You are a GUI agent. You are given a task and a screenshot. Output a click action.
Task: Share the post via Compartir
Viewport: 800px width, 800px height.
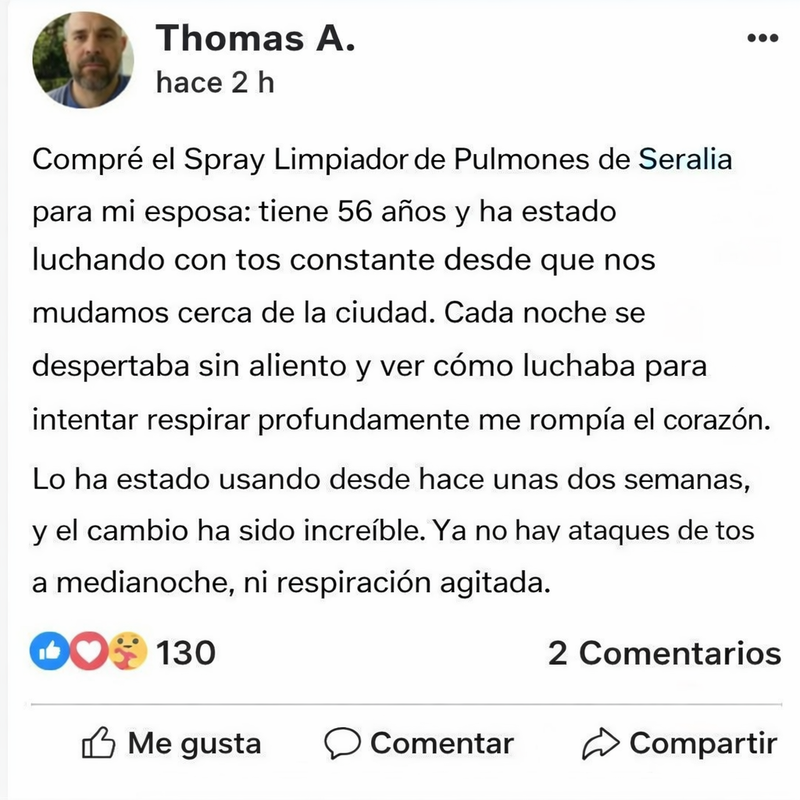tap(680, 743)
